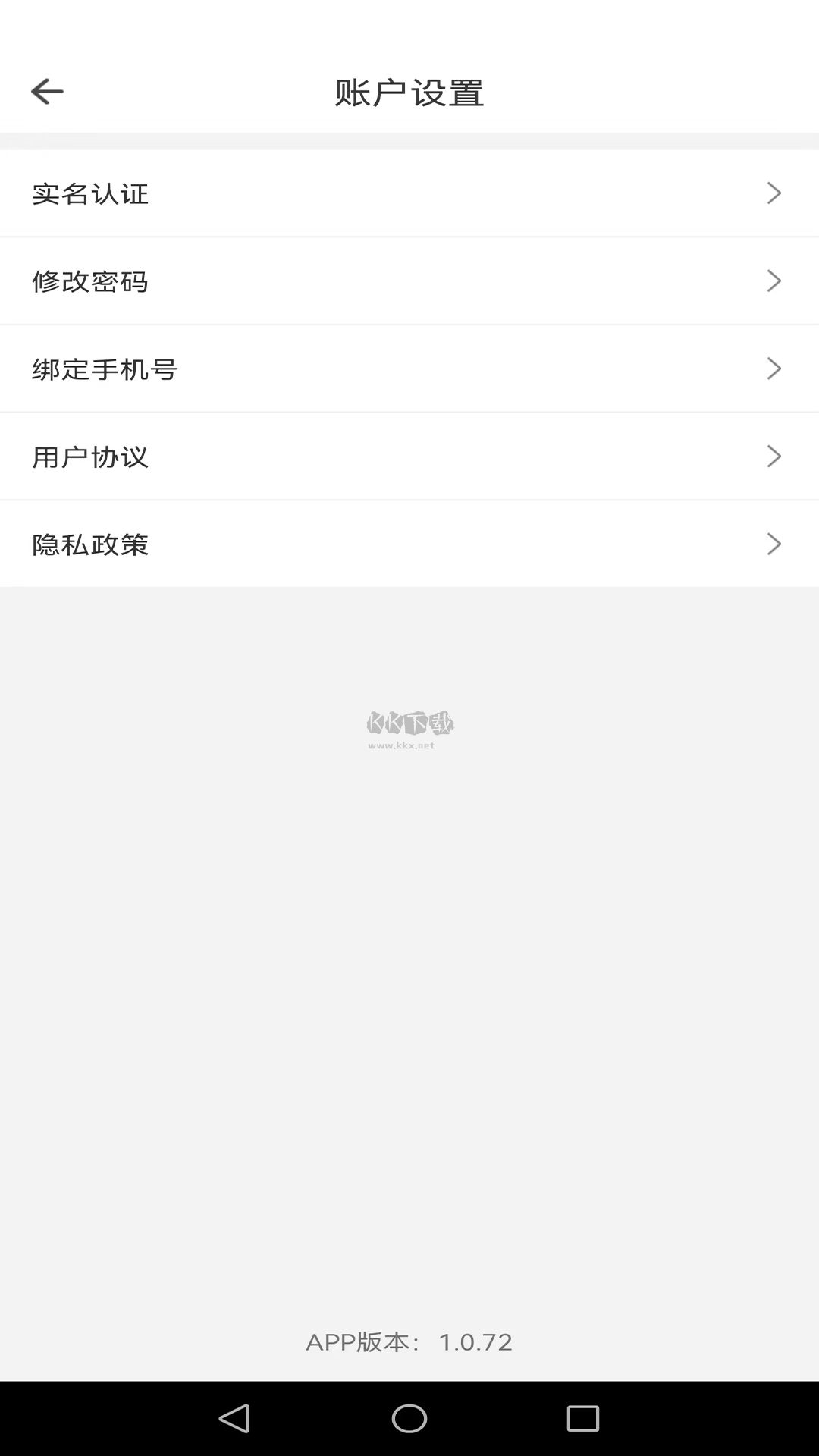Tap the navigation back triangle

[x=235, y=1418]
